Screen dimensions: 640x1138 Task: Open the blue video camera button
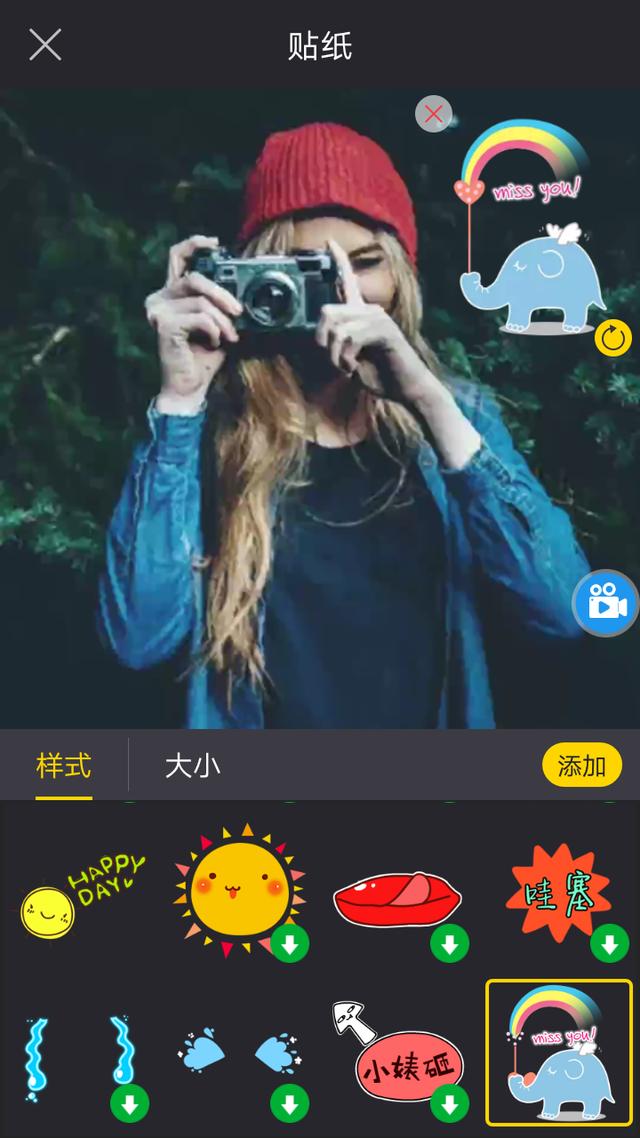(606, 603)
